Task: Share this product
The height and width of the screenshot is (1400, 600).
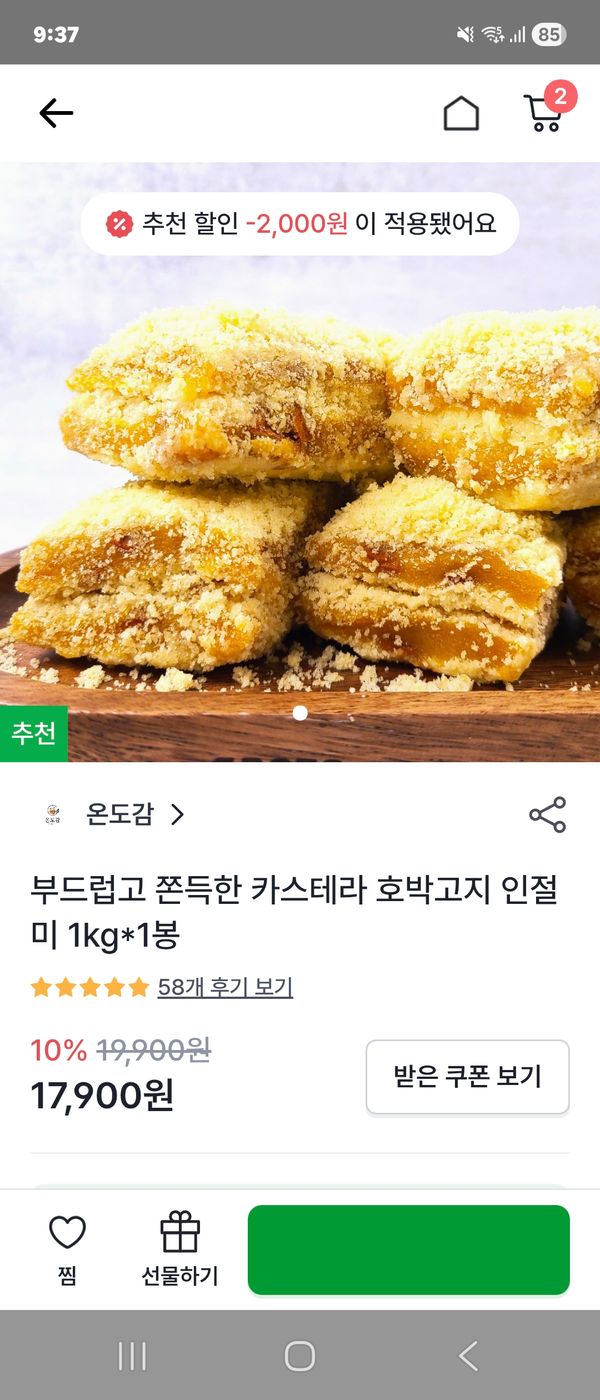Action: 547,815
